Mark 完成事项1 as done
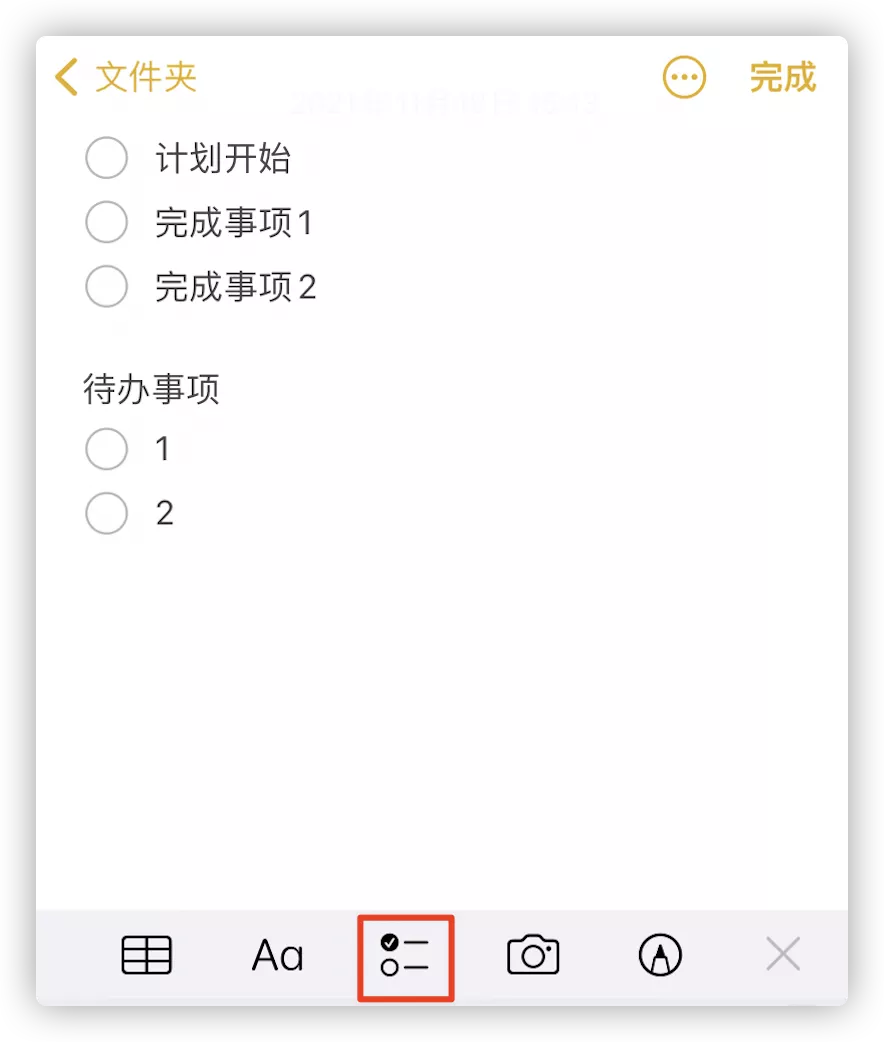This screenshot has height=1042, width=884. coord(106,222)
